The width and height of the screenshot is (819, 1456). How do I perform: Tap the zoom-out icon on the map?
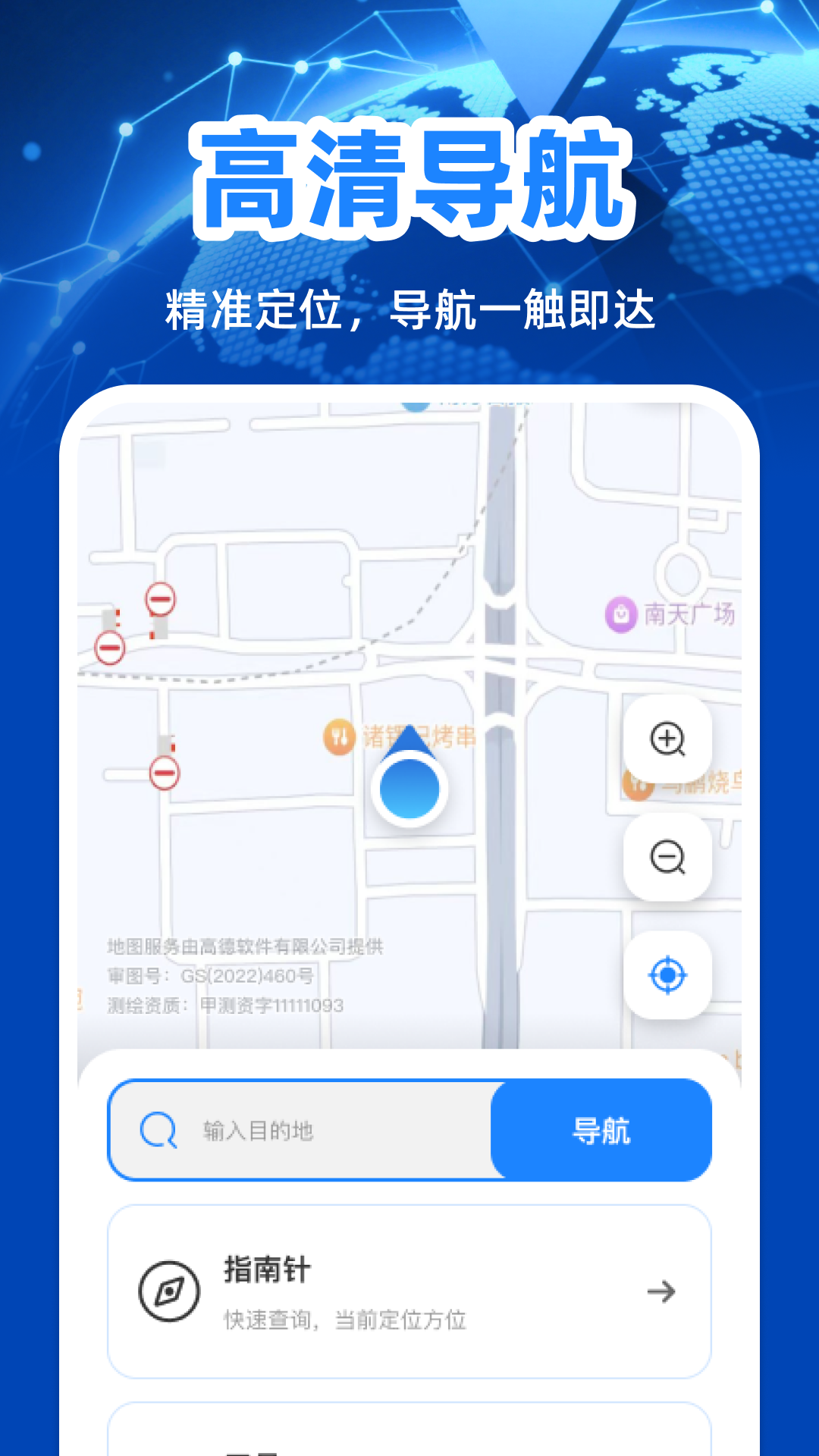pyautogui.click(x=667, y=857)
